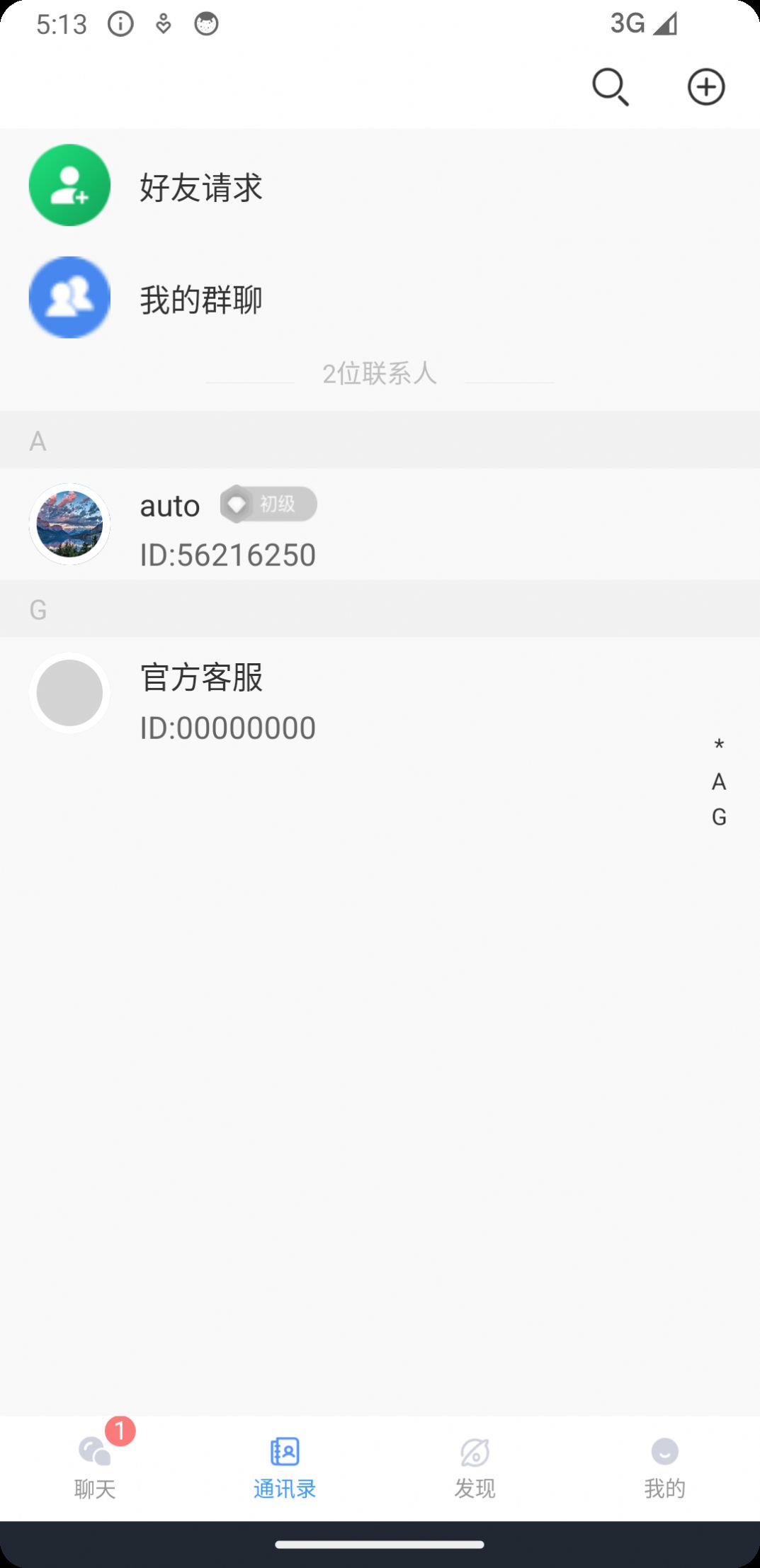This screenshot has height=1568, width=760.
Task: Select the 通讯录 tab
Action: coord(285,1468)
